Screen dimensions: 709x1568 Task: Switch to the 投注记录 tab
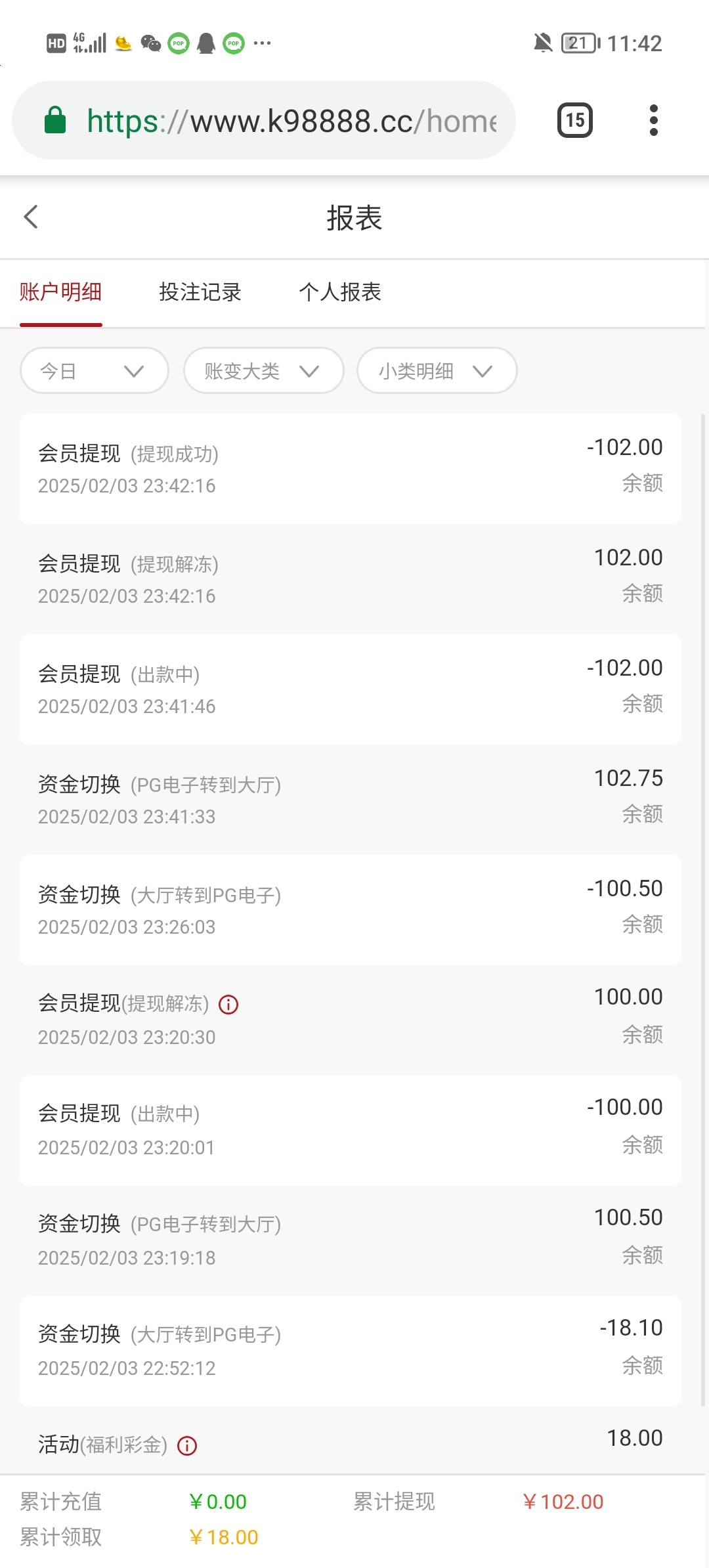(200, 292)
